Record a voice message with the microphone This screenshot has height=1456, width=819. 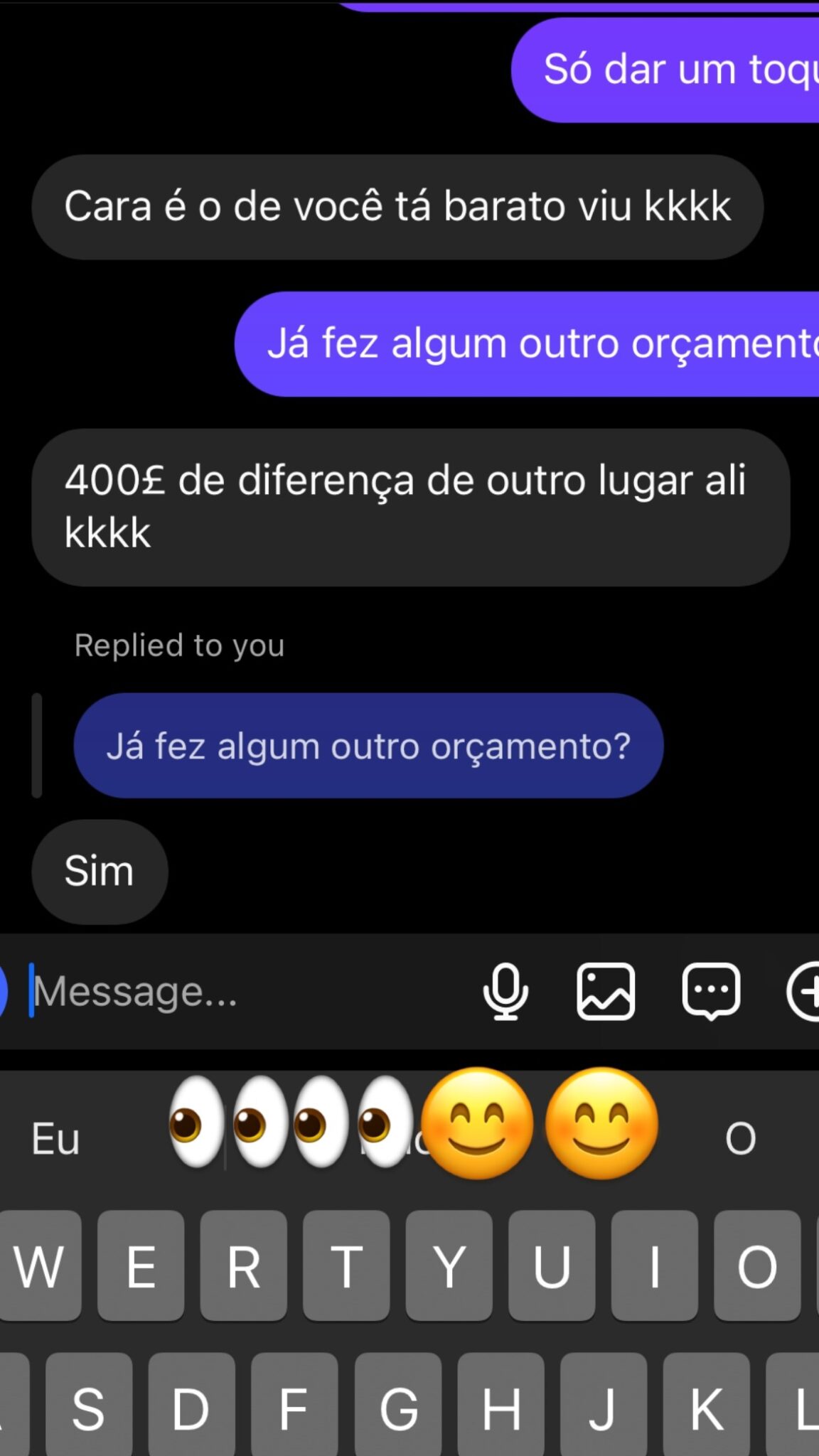(505, 992)
